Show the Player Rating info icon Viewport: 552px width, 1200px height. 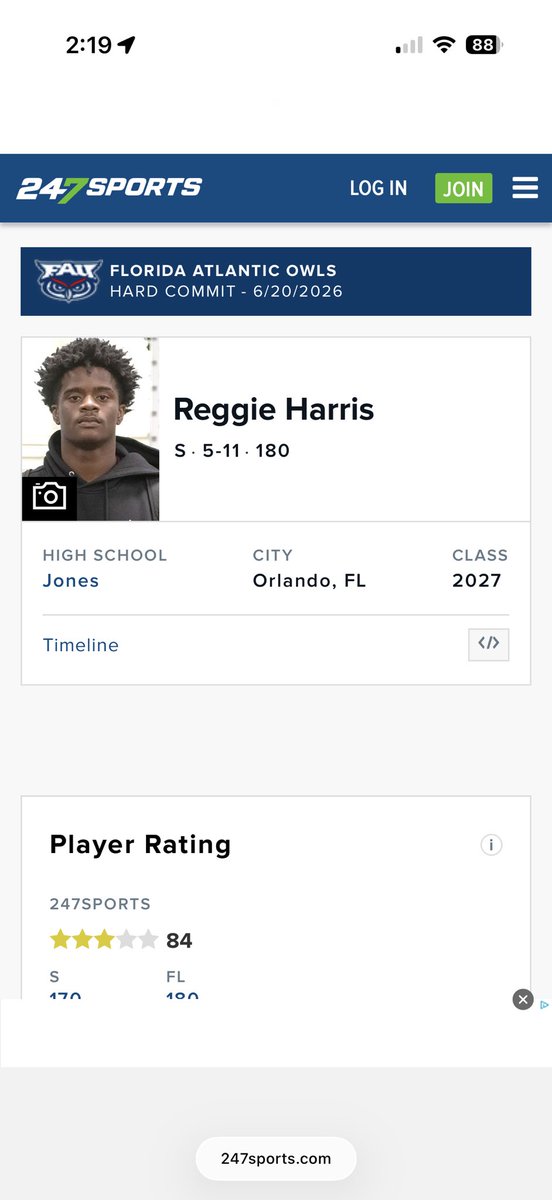click(x=491, y=845)
